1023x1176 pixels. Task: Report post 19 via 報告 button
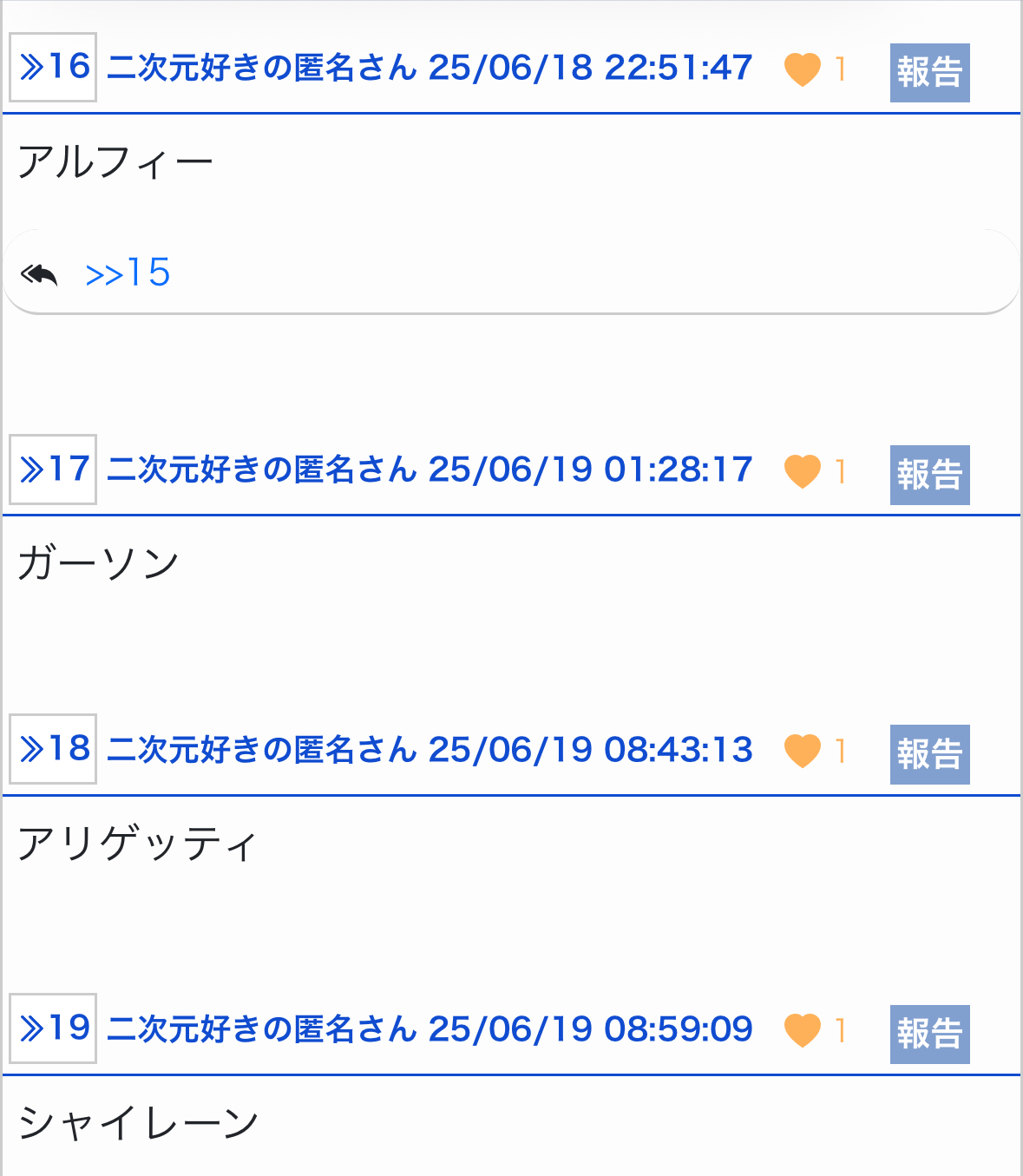point(929,1035)
